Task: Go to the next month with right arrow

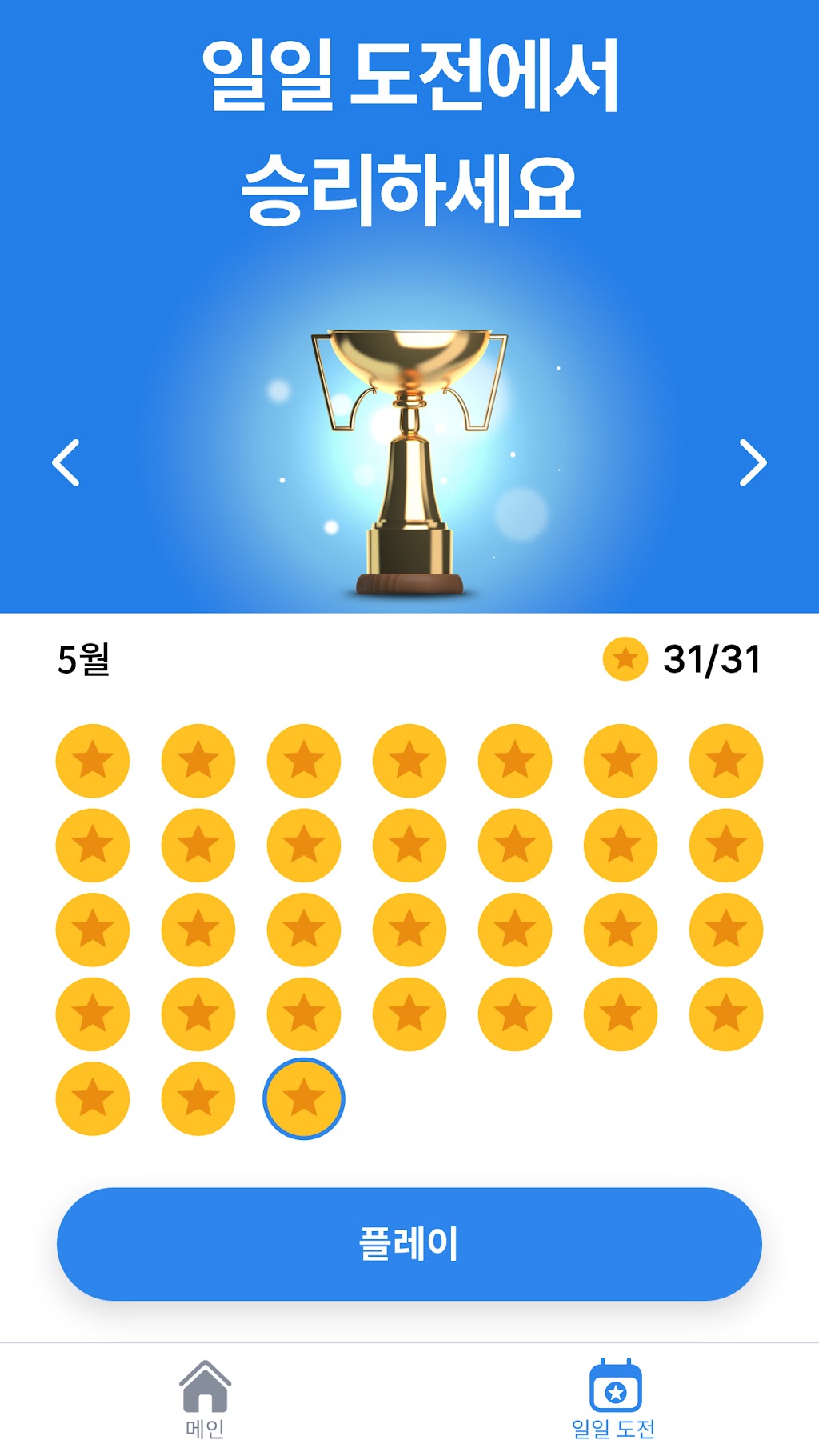Action: tap(753, 462)
